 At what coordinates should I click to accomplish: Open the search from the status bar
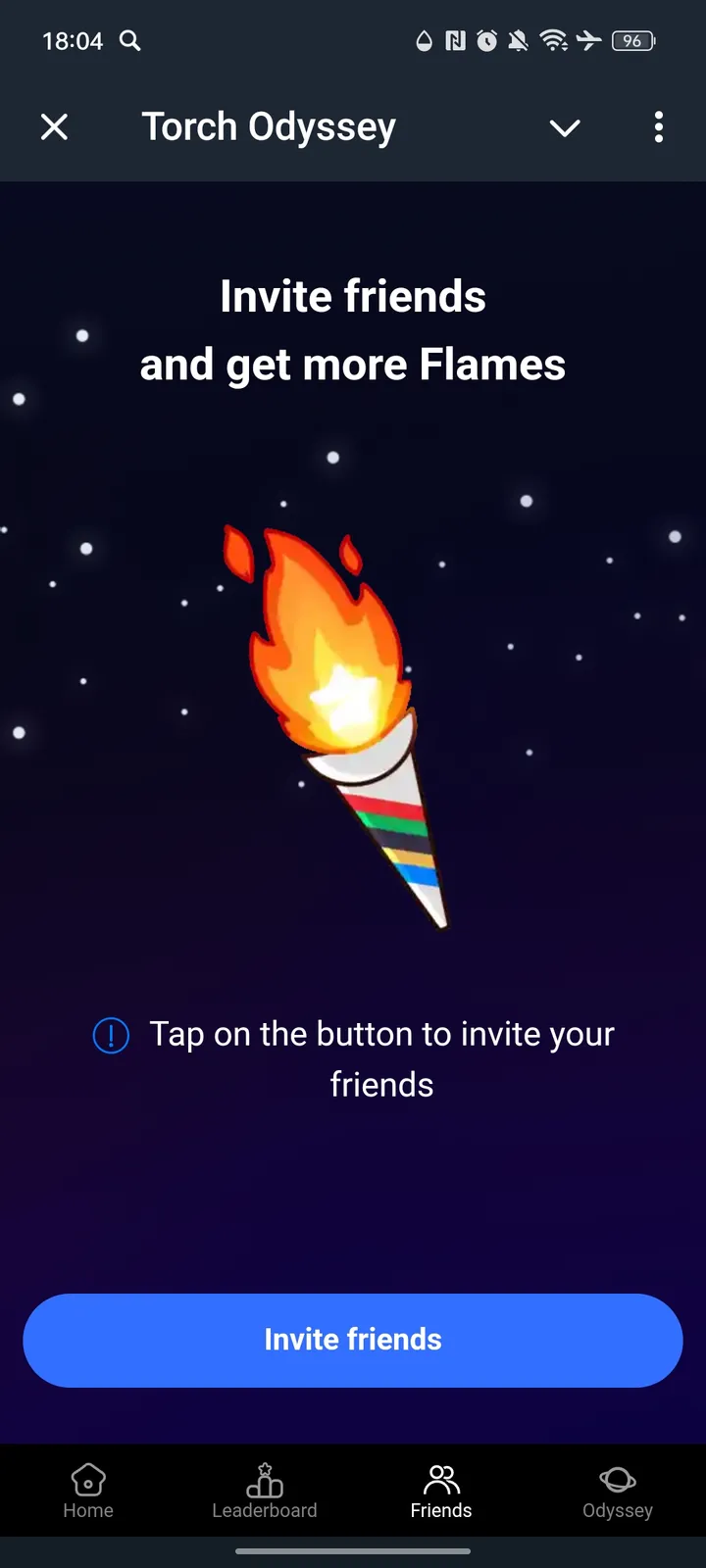click(128, 41)
